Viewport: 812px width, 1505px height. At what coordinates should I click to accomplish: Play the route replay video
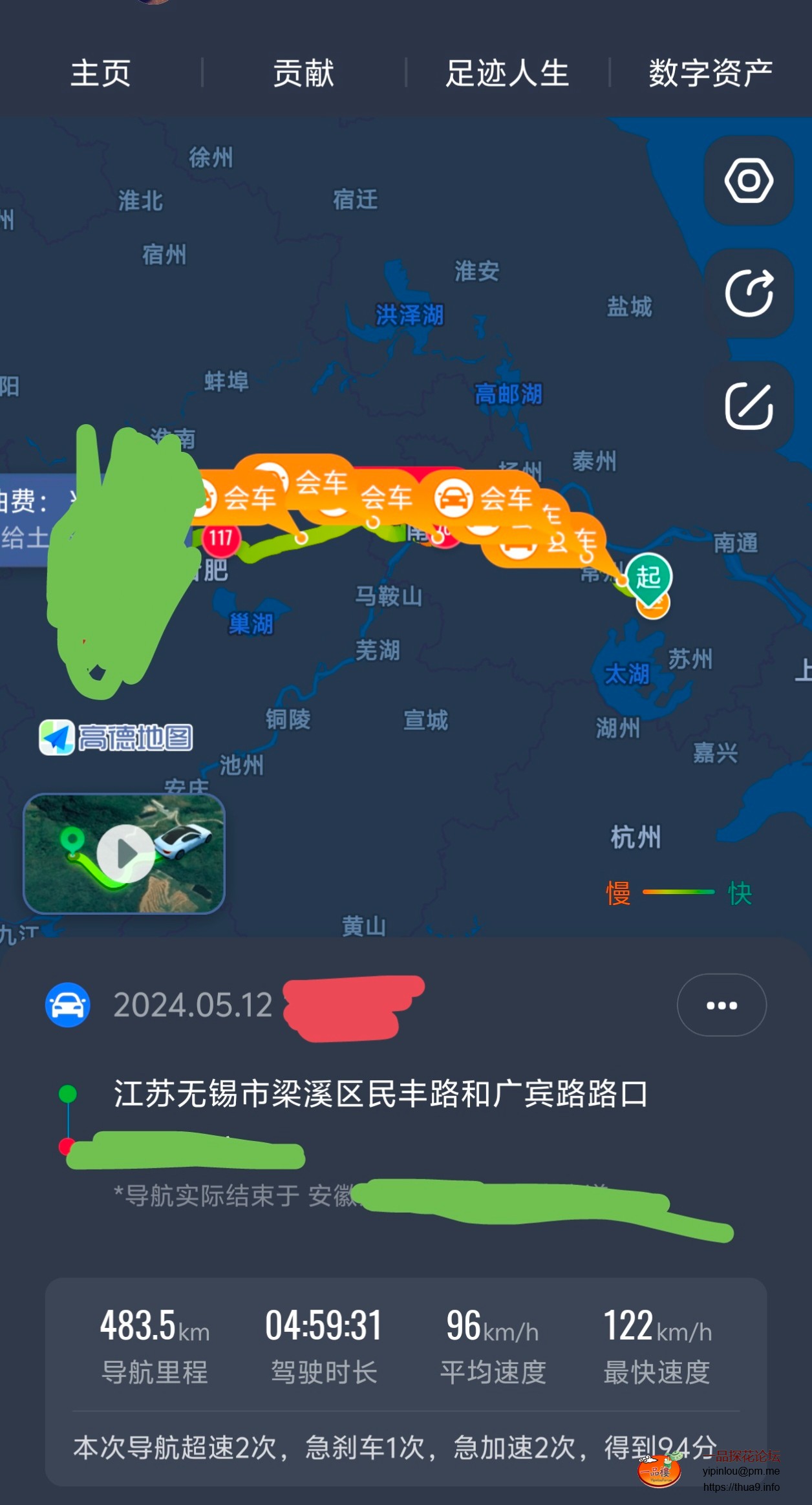pos(125,853)
